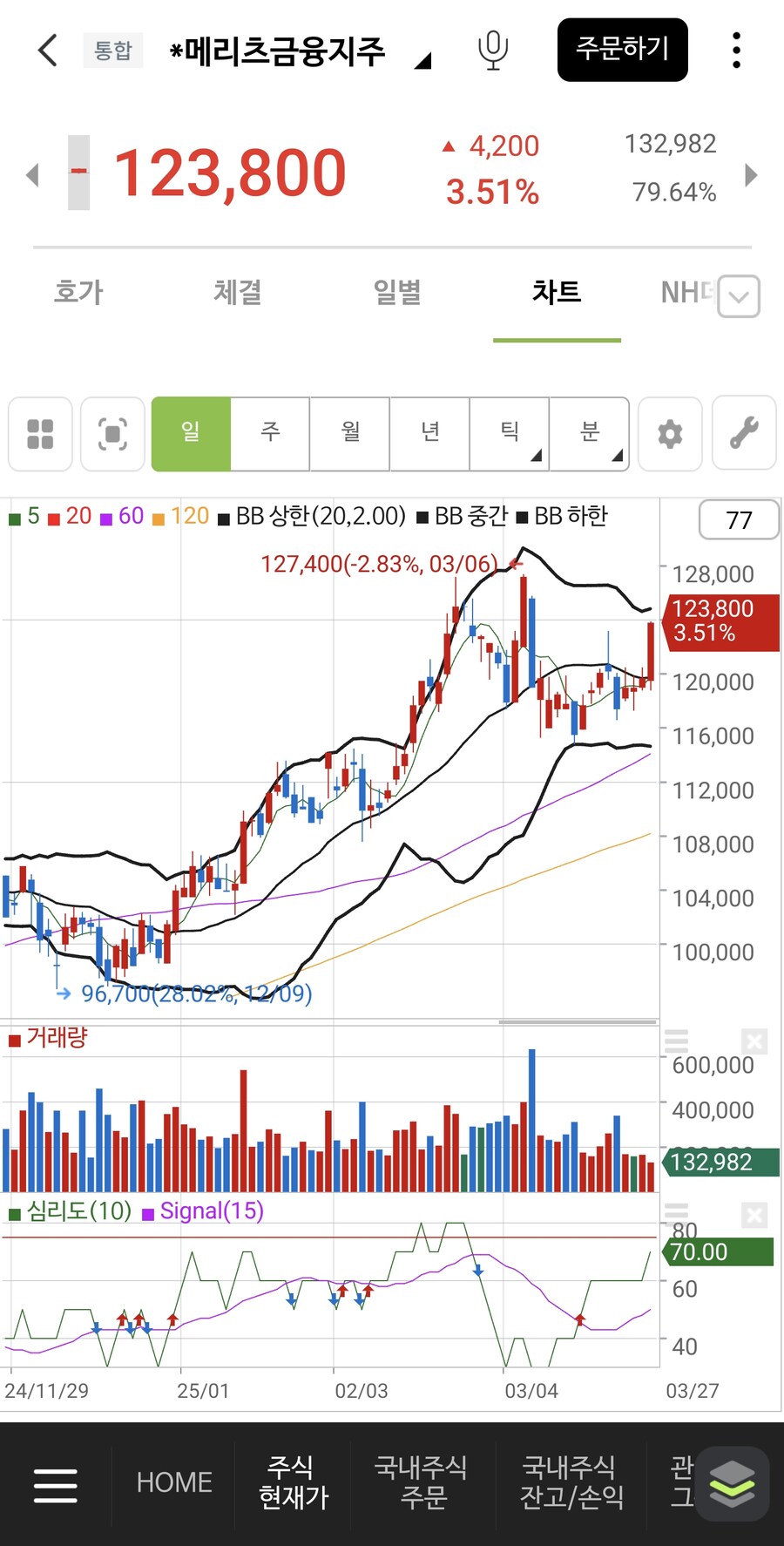The image size is (784, 1546).
Task: Open drawing tools via the wrench icon
Action: [743, 434]
